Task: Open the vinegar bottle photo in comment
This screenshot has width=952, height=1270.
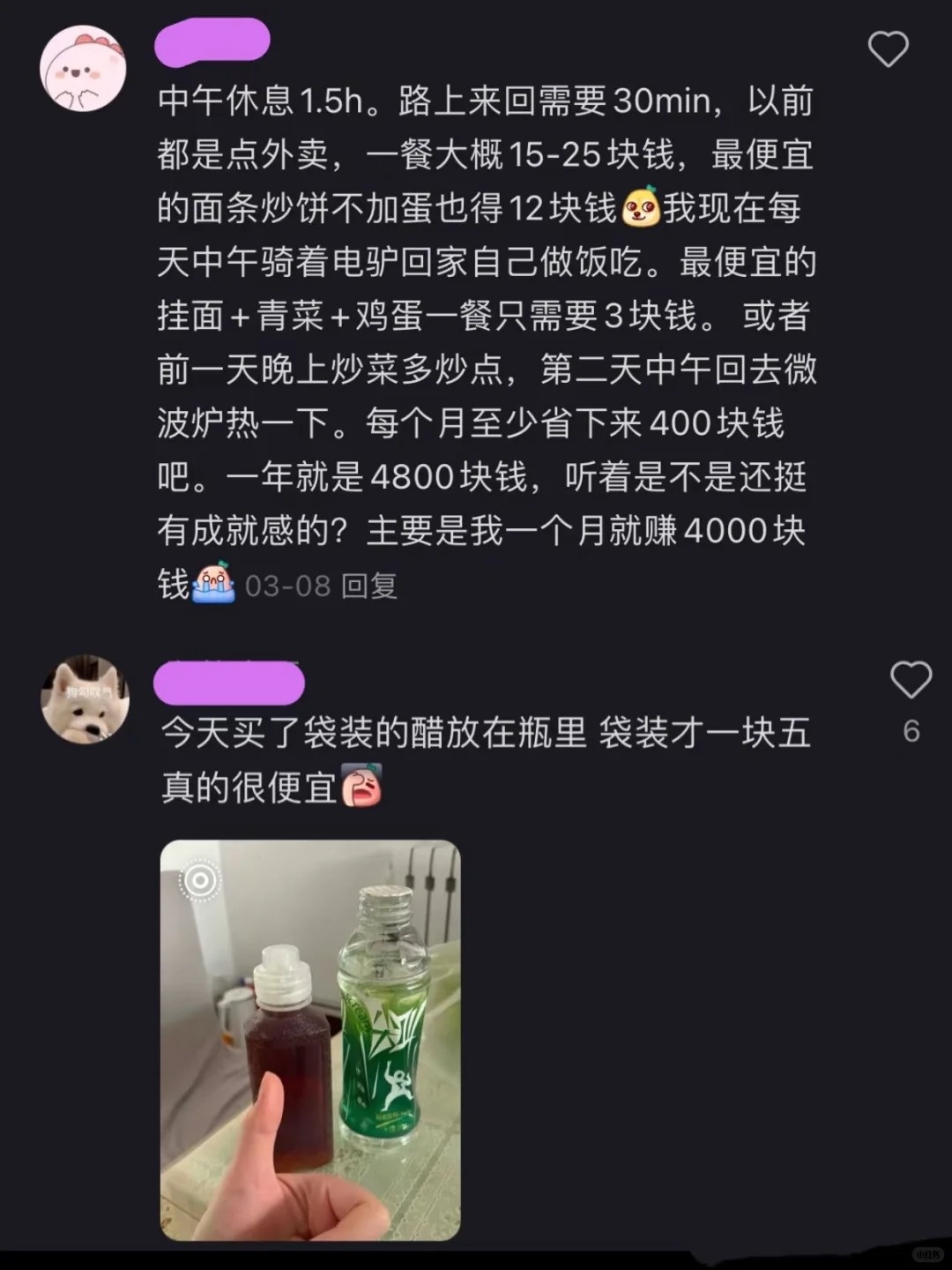Action: click(x=310, y=1040)
